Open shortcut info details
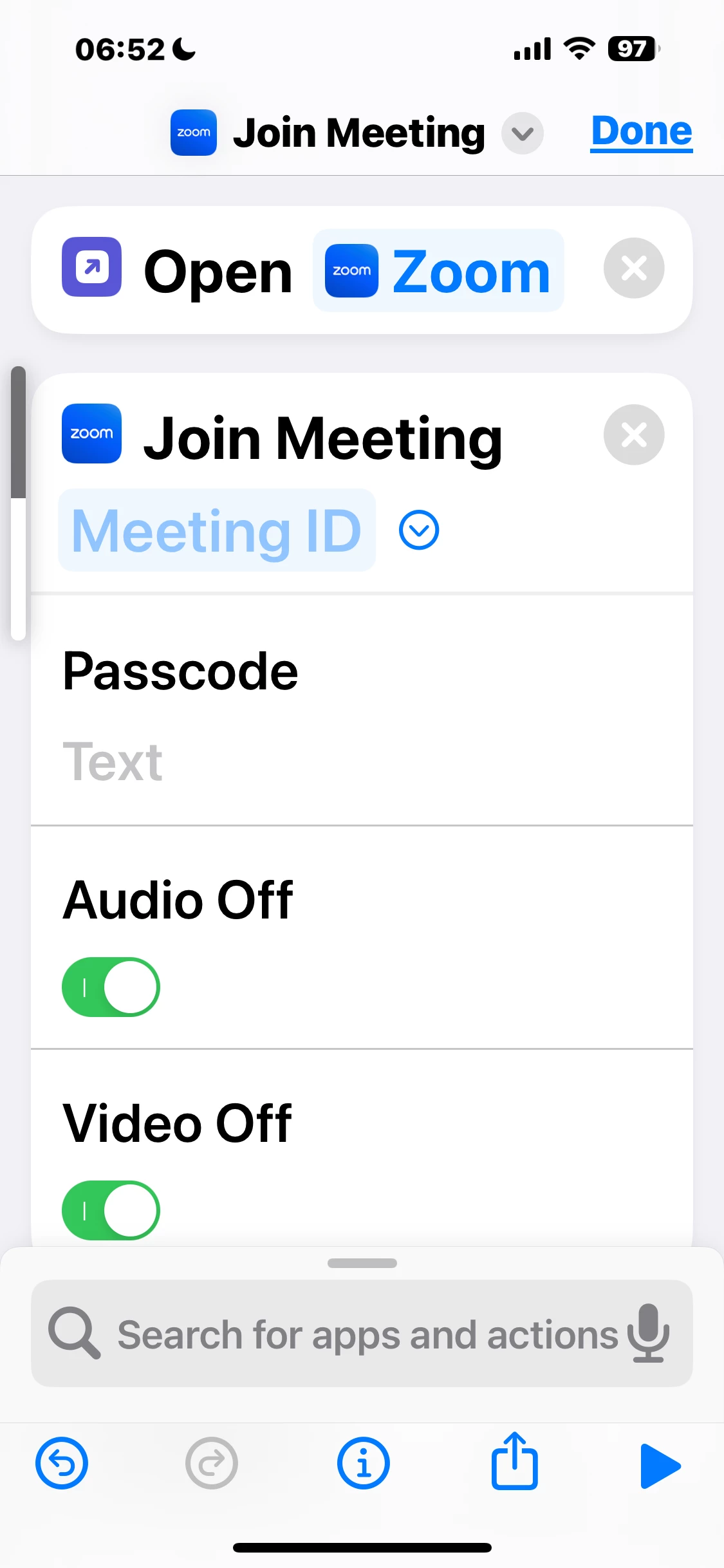 point(363,1463)
